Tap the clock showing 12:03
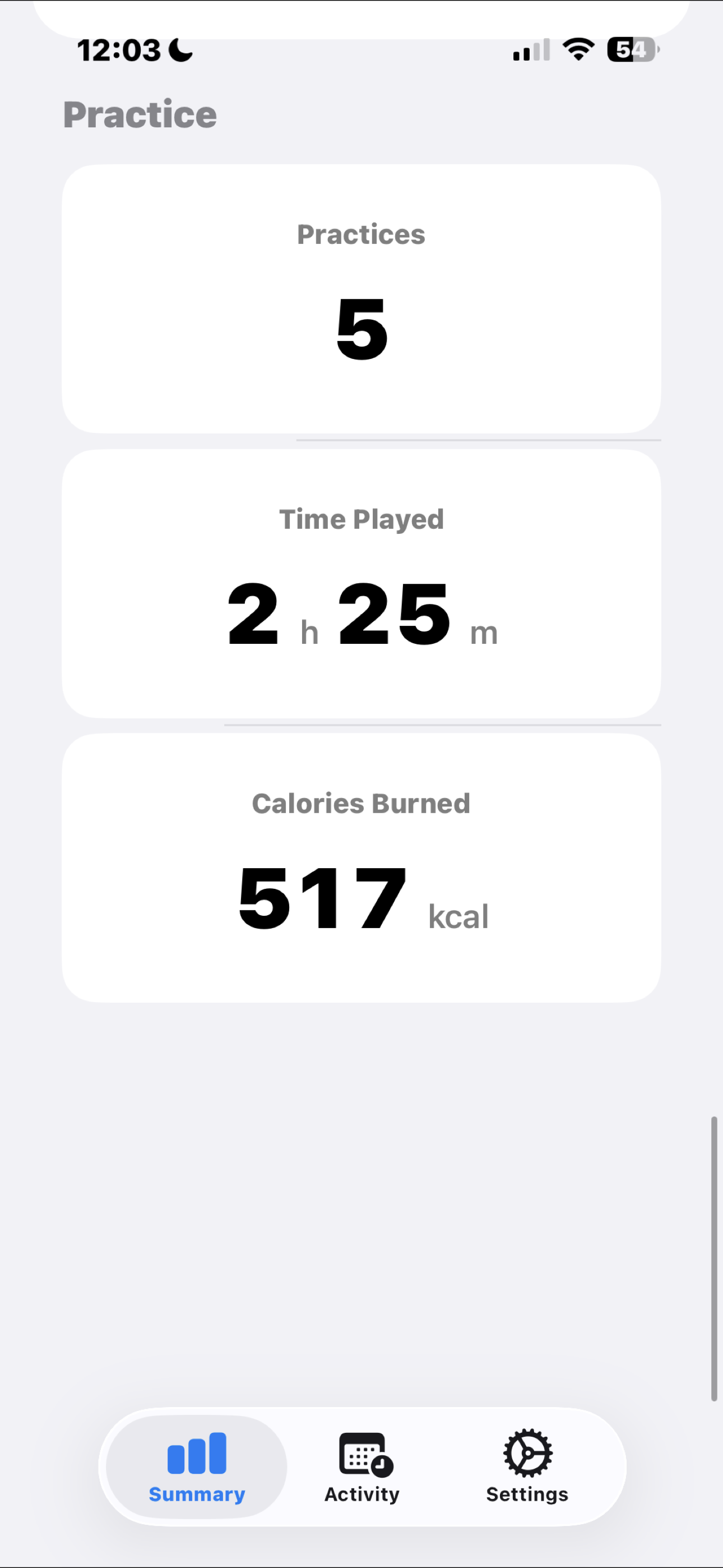Screen dimensions: 723x1568 [x=119, y=50]
